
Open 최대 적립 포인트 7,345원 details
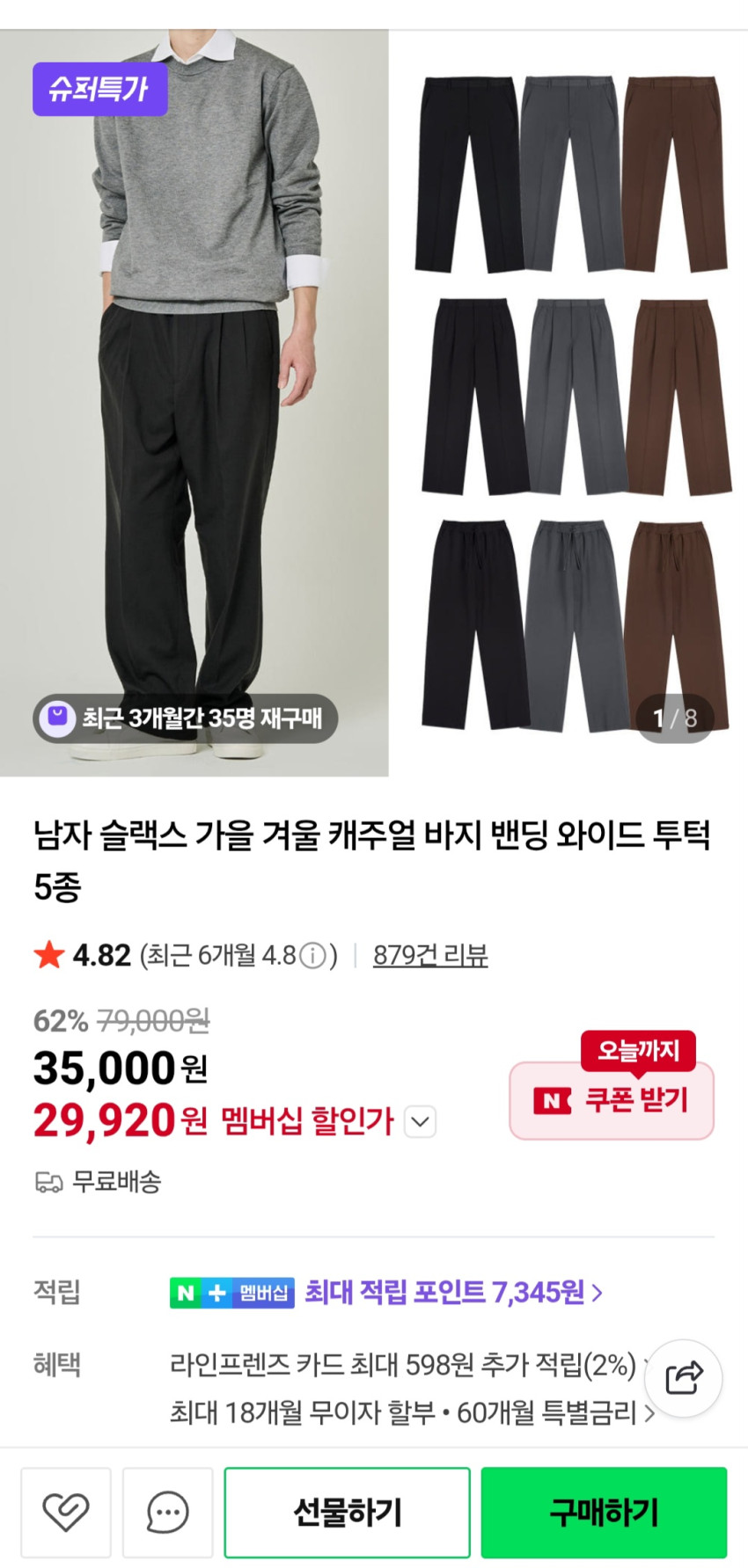pos(453,1292)
